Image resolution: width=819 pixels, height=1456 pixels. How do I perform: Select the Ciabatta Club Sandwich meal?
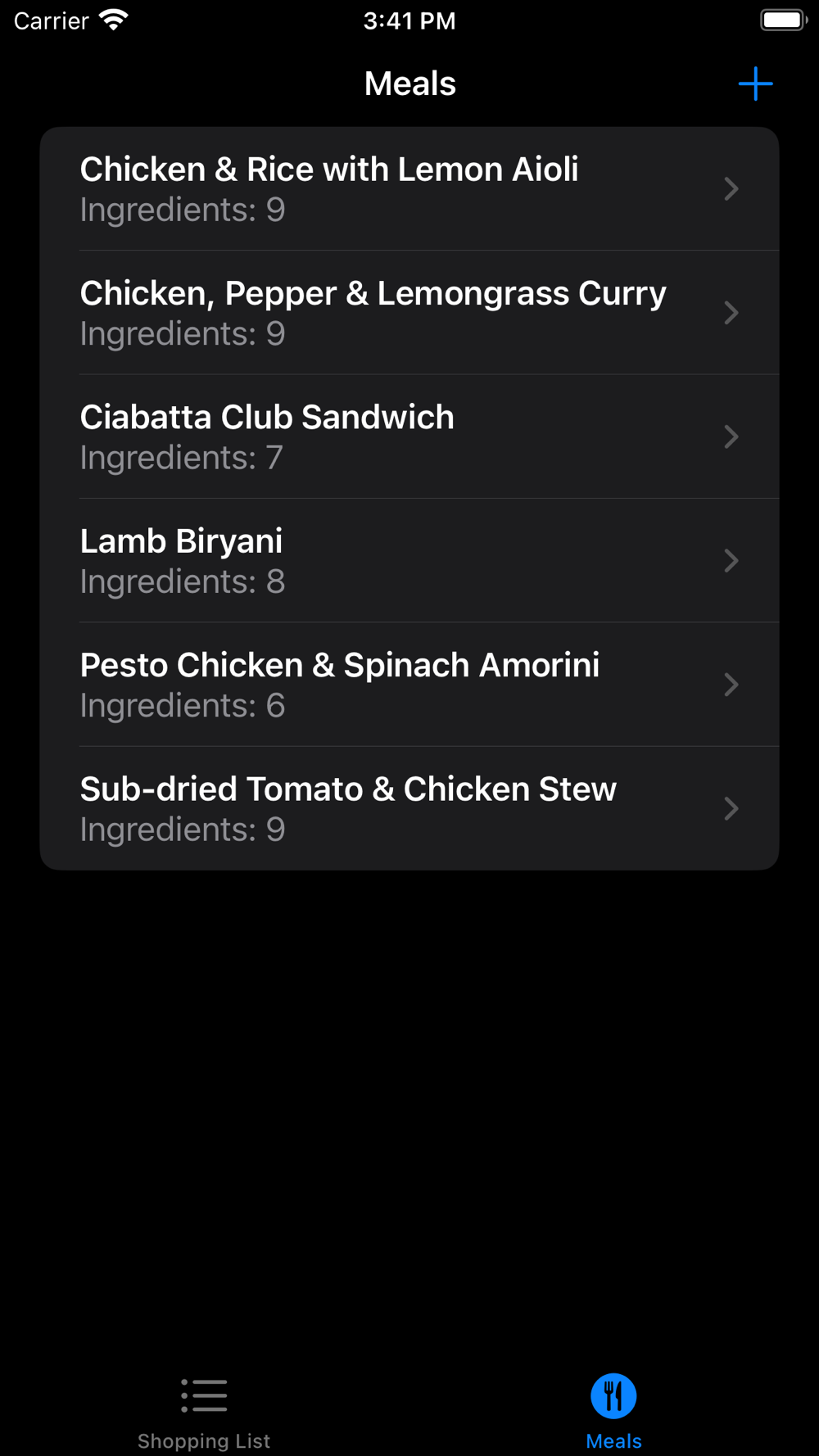coord(409,436)
